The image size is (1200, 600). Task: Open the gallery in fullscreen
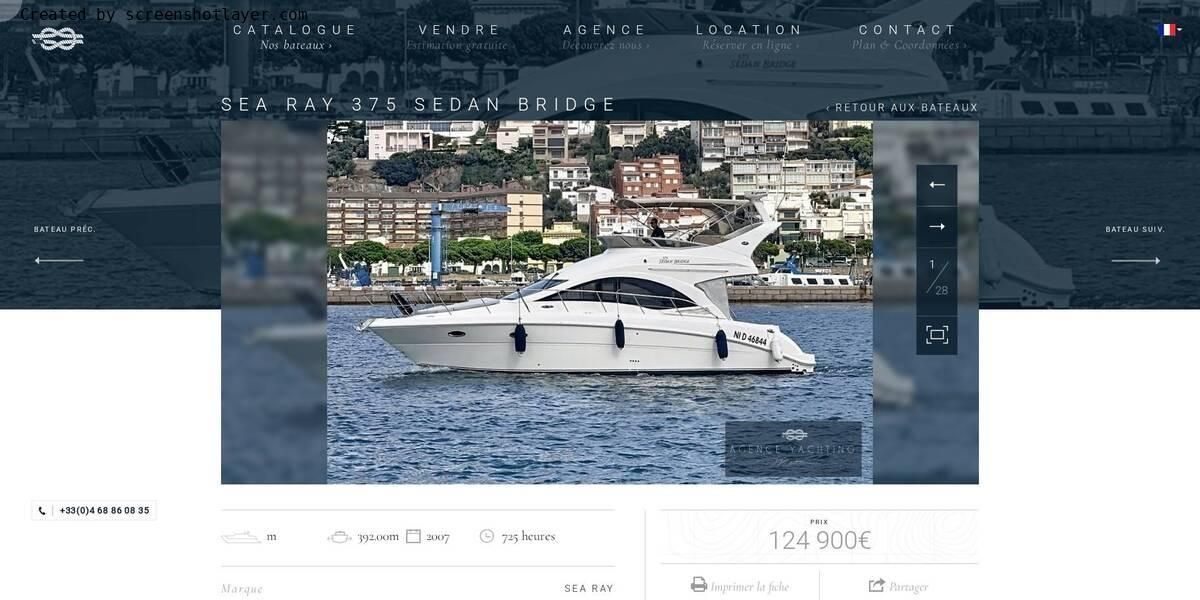[x=937, y=335]
